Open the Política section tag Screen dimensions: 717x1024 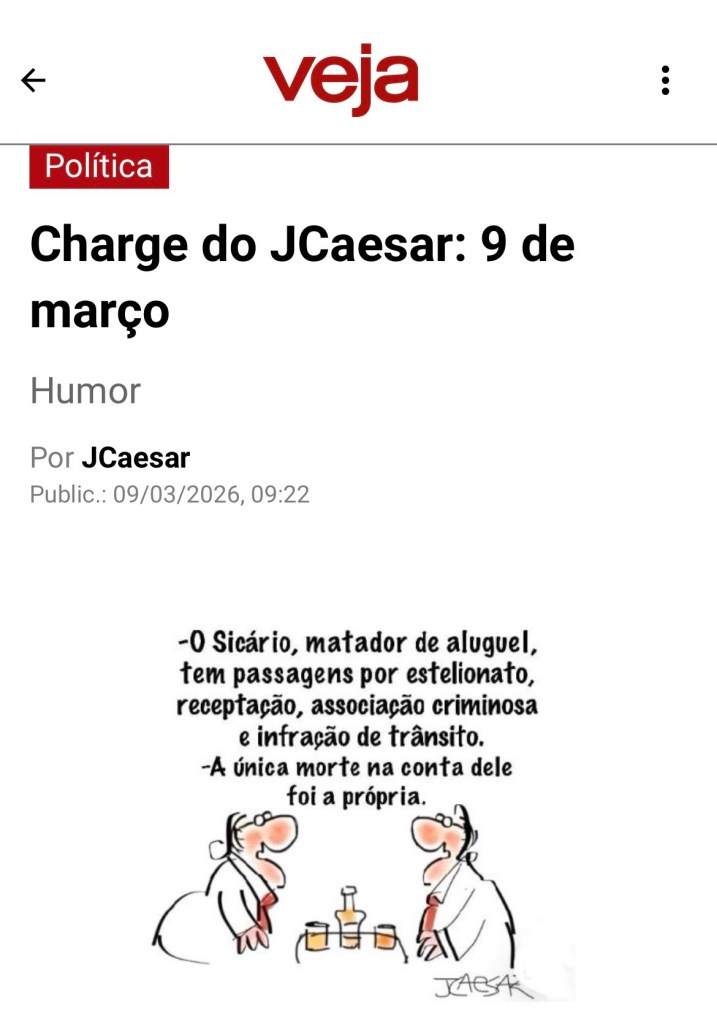pos(99,166)
